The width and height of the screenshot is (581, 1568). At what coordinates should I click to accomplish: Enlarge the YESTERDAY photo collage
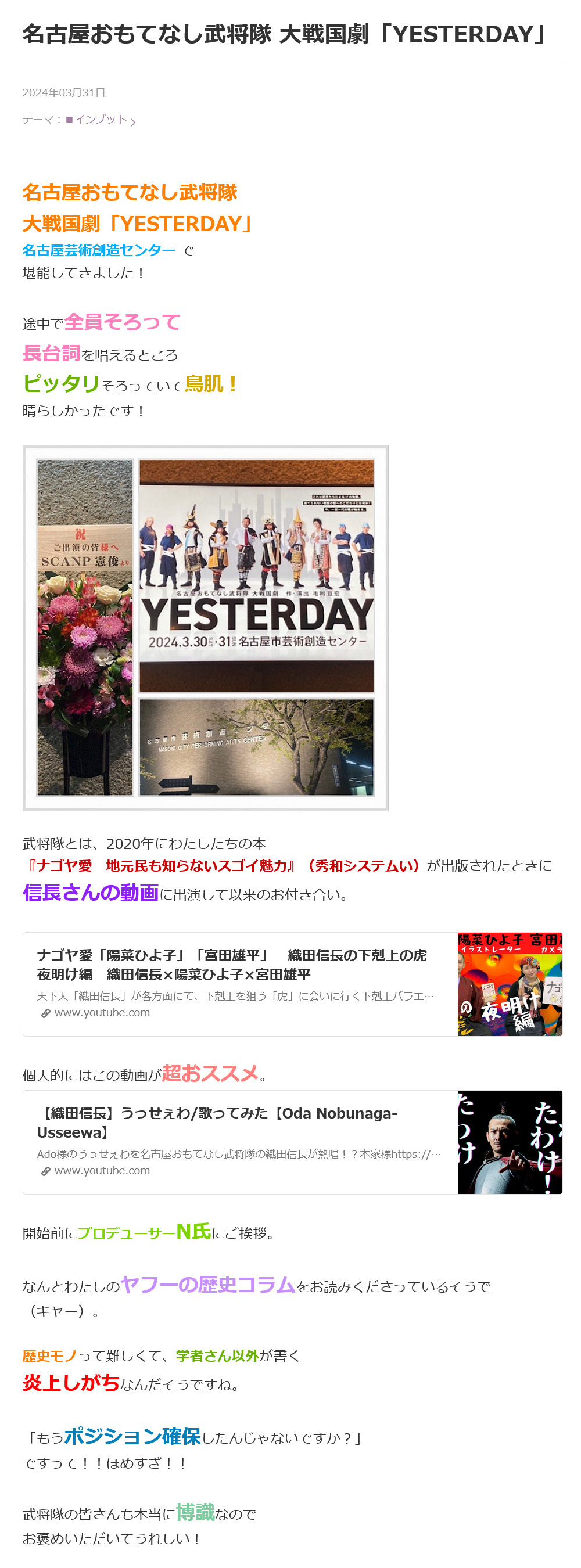[x=205, y=628]
